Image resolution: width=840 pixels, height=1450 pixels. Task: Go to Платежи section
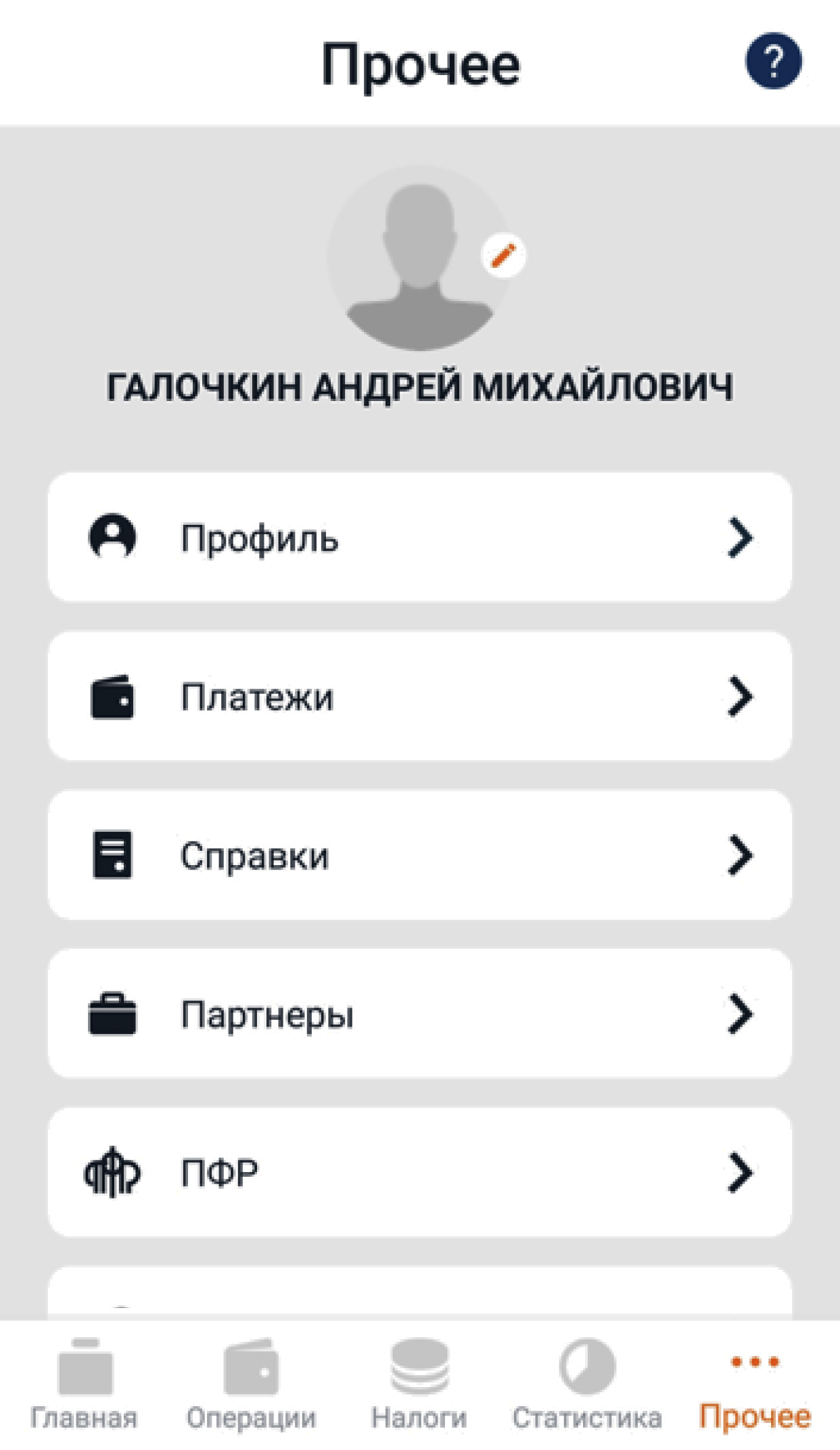(419, 697)
